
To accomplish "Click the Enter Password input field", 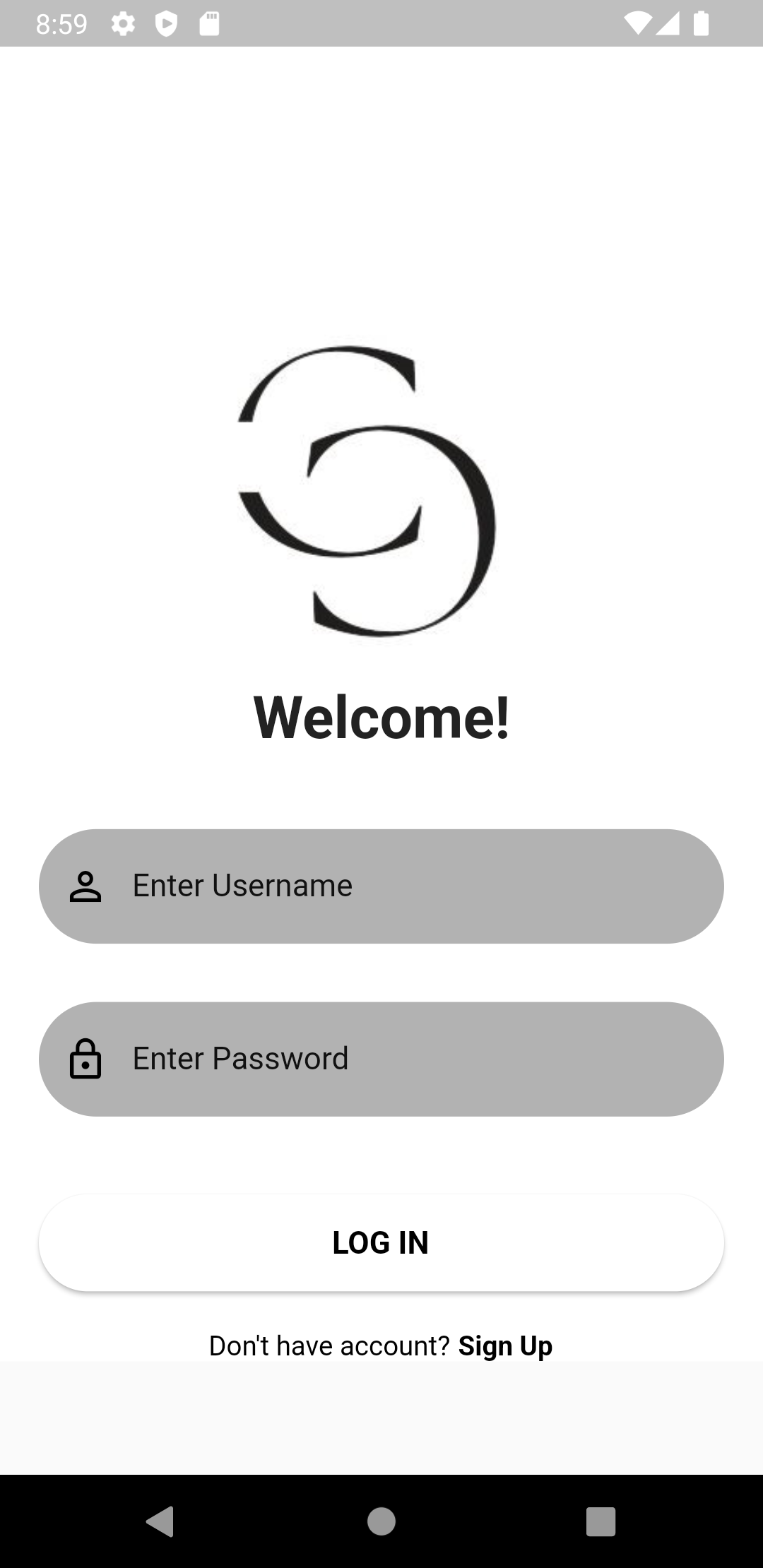I will [381, 1059].
